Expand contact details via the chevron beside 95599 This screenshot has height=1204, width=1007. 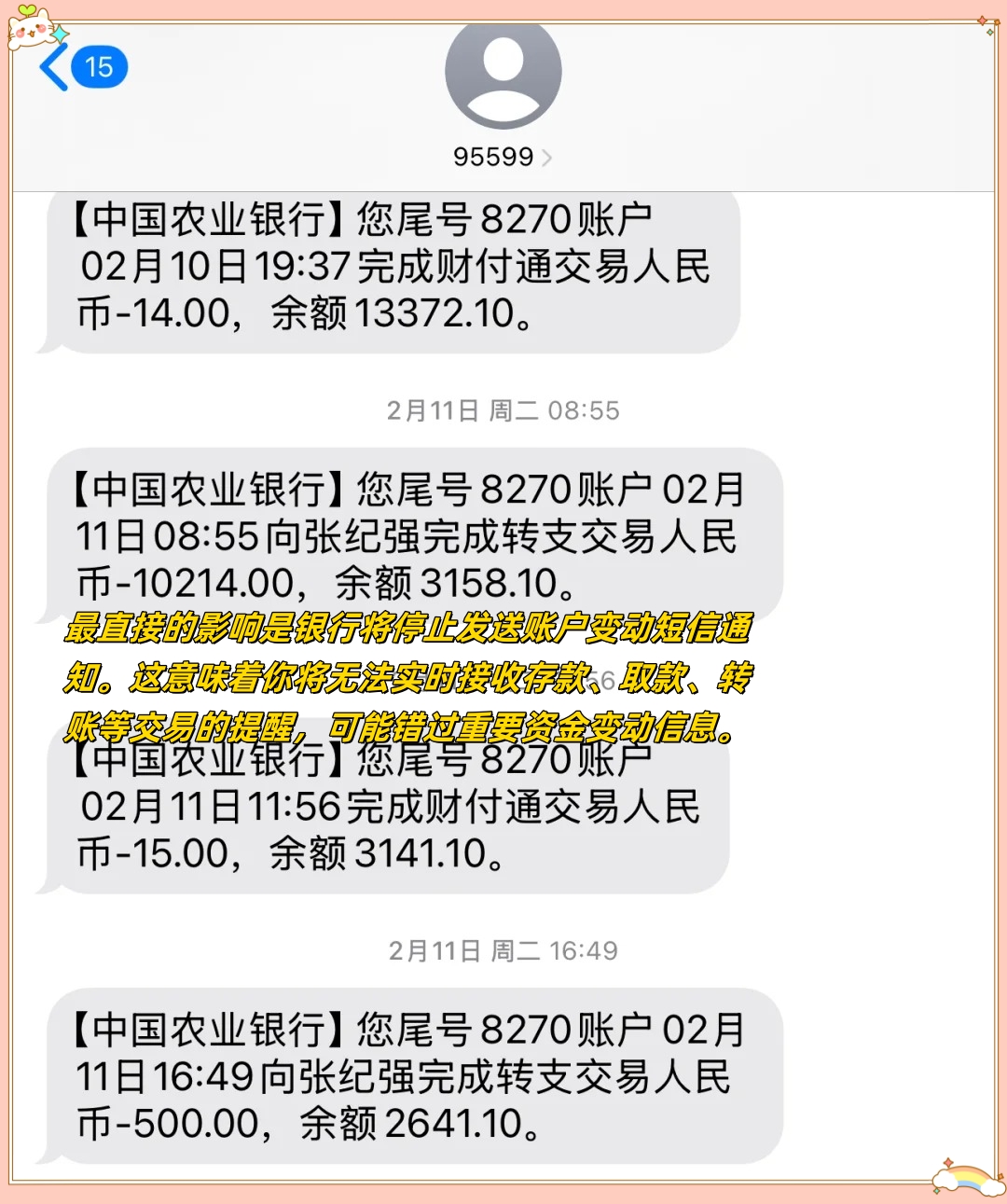(x=547, y=157)
